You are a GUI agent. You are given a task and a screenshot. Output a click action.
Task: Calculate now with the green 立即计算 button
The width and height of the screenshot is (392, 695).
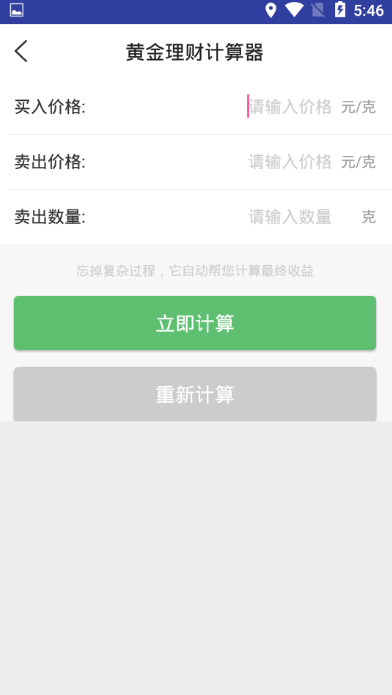click(195, 323)
